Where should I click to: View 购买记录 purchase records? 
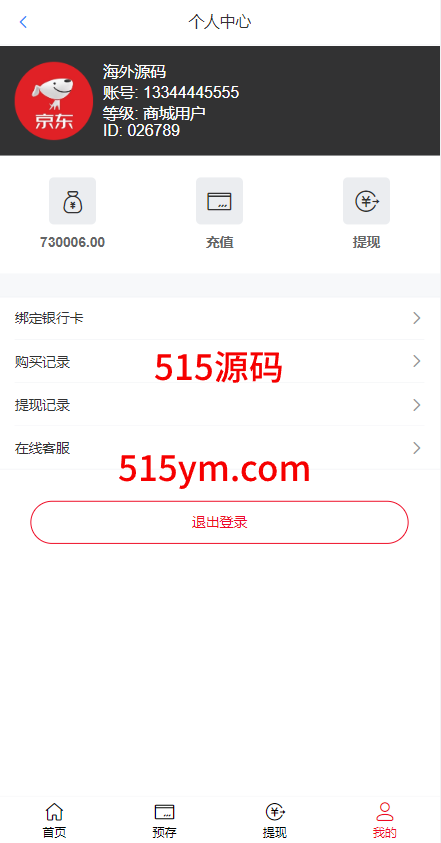(219, 361)
